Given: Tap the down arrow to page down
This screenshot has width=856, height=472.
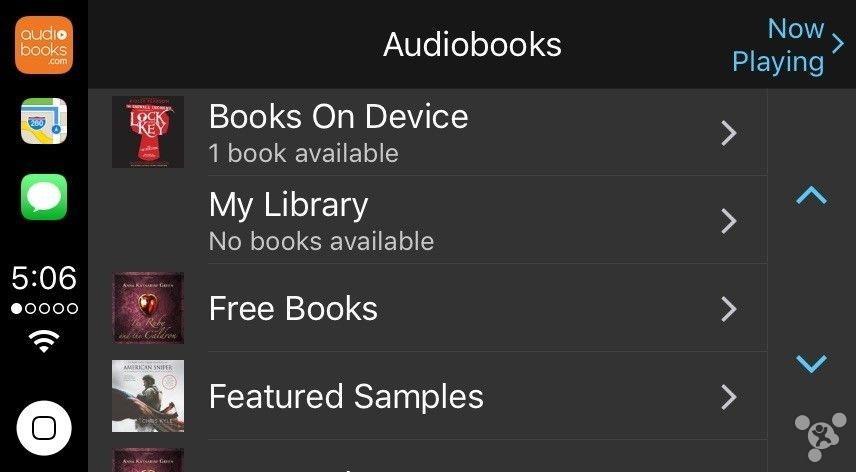Looking at the screenshot, I should click(x=811, y=363).
